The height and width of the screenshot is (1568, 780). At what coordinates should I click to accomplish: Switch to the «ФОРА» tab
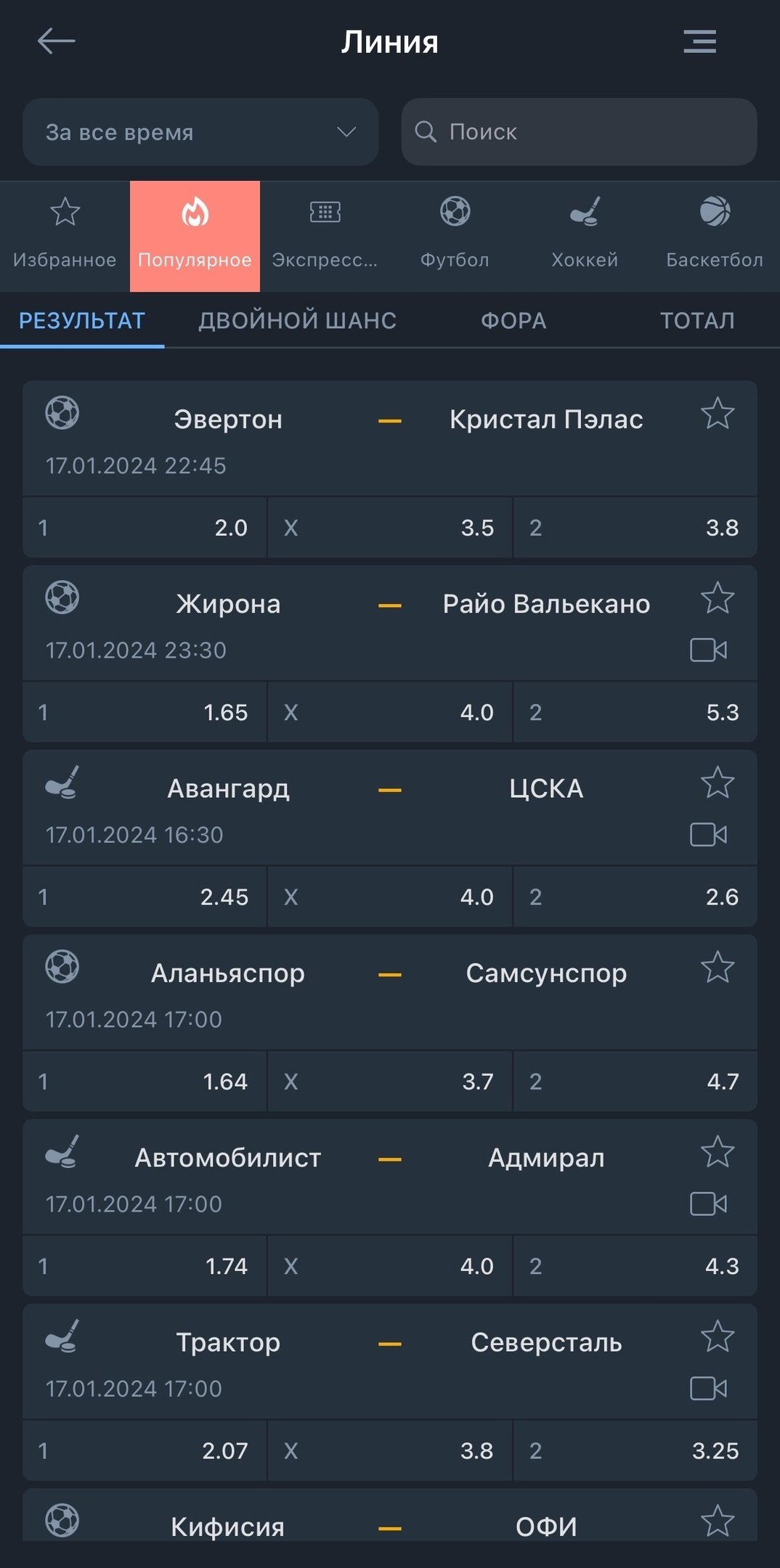pos(513,320)
